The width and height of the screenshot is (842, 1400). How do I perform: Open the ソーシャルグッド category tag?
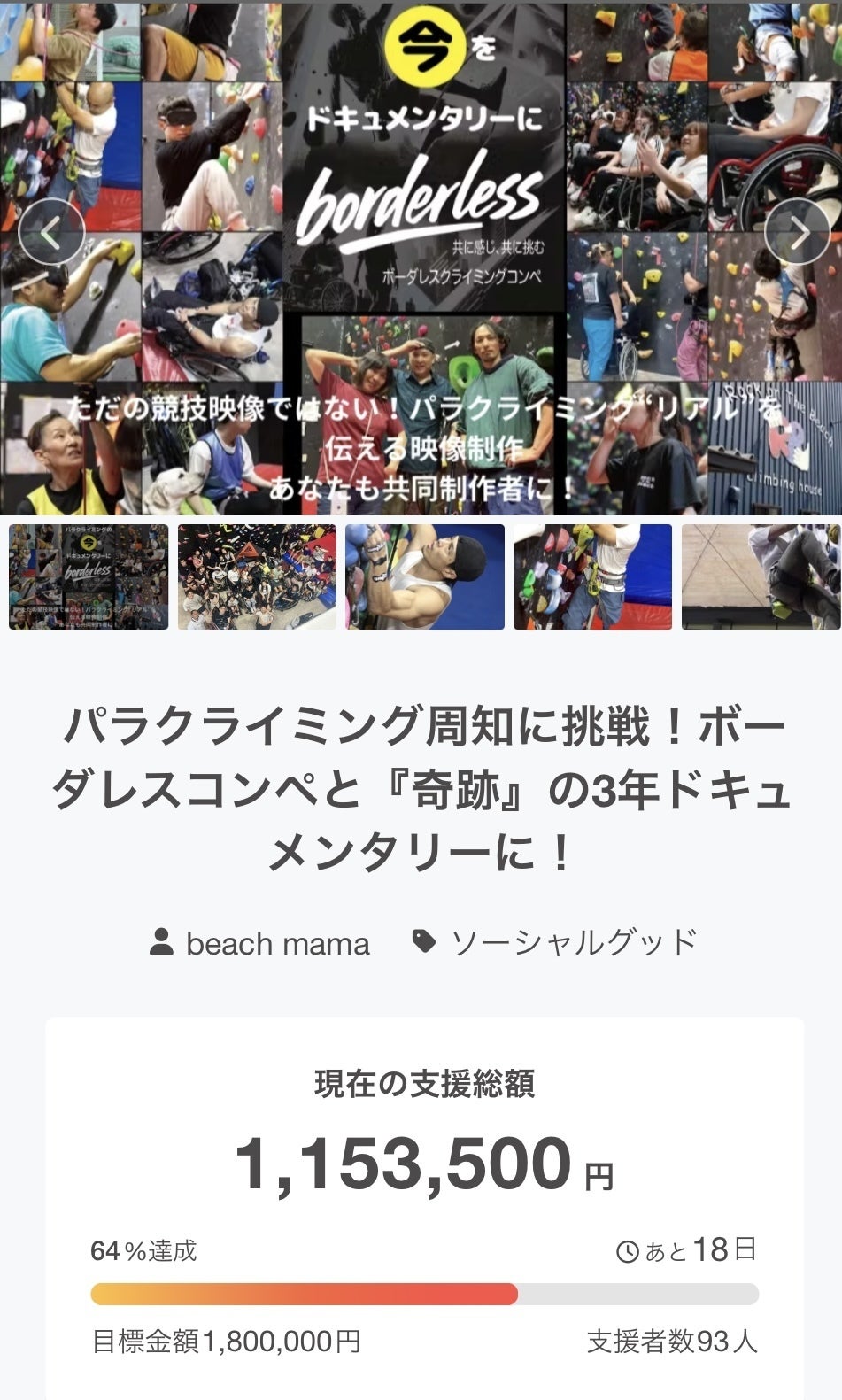tap(572, 943)
